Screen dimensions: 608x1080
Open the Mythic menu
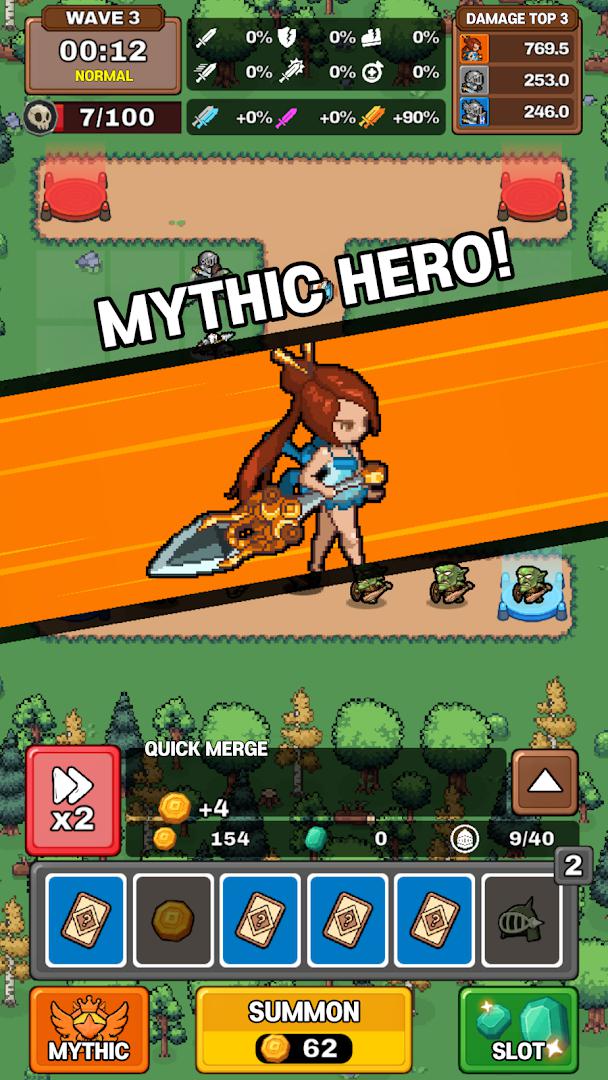[88, 1029]
